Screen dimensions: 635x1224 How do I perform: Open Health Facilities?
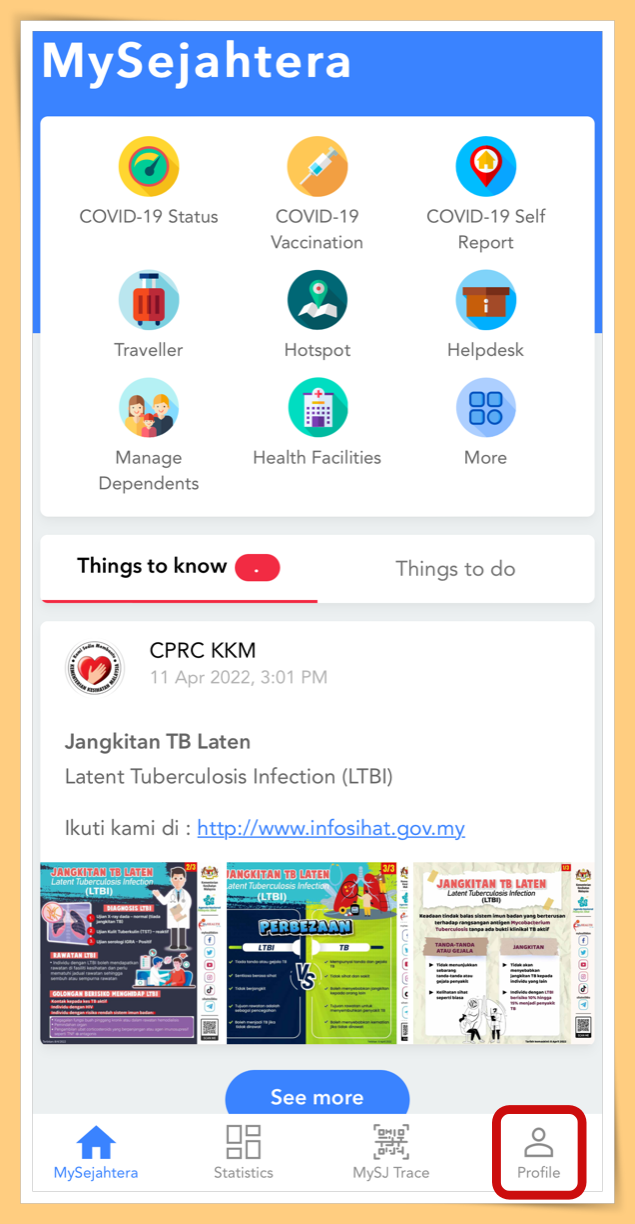click(317, 409)
